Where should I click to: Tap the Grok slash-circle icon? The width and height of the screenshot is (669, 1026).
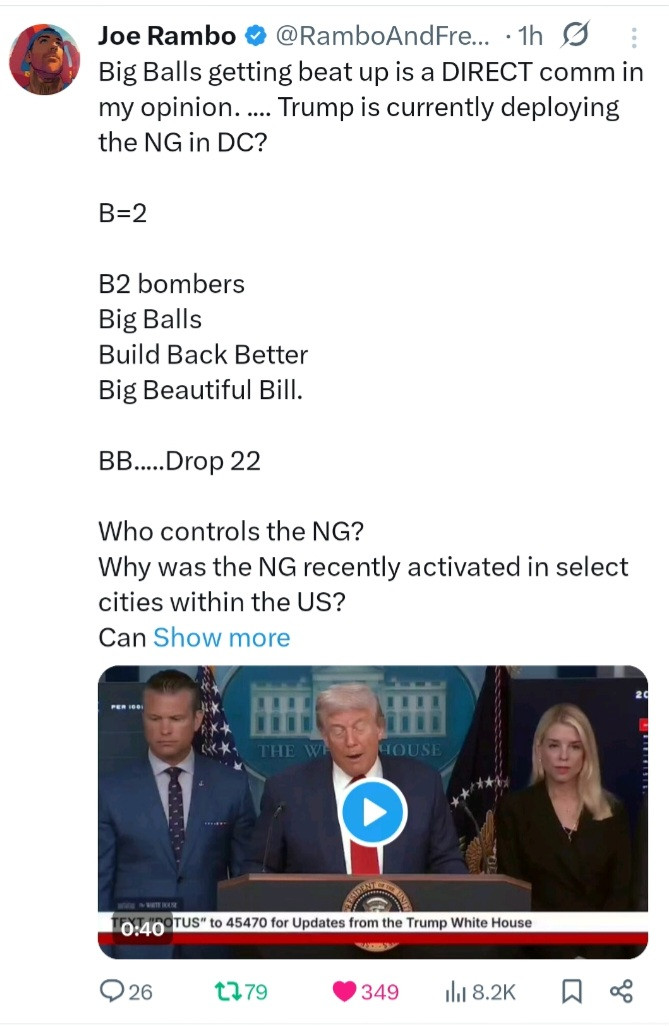[574, 37]
